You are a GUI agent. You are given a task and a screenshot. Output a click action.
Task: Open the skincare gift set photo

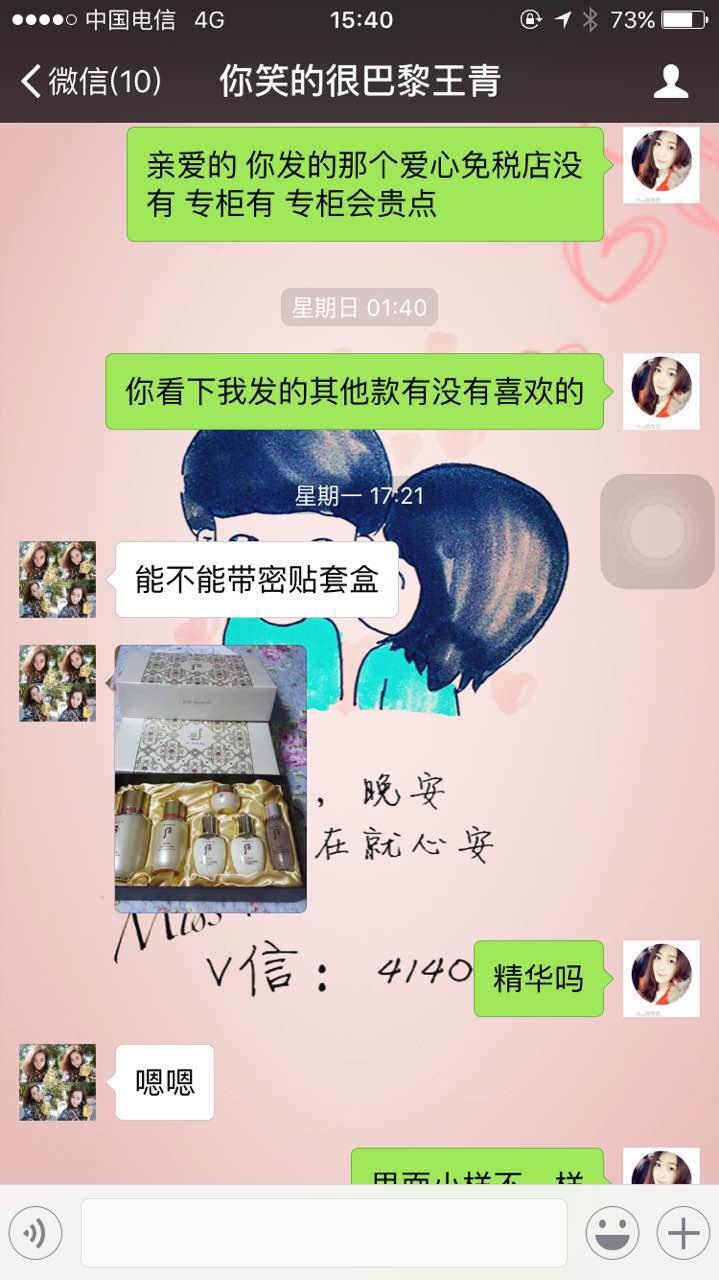(211, 778)
